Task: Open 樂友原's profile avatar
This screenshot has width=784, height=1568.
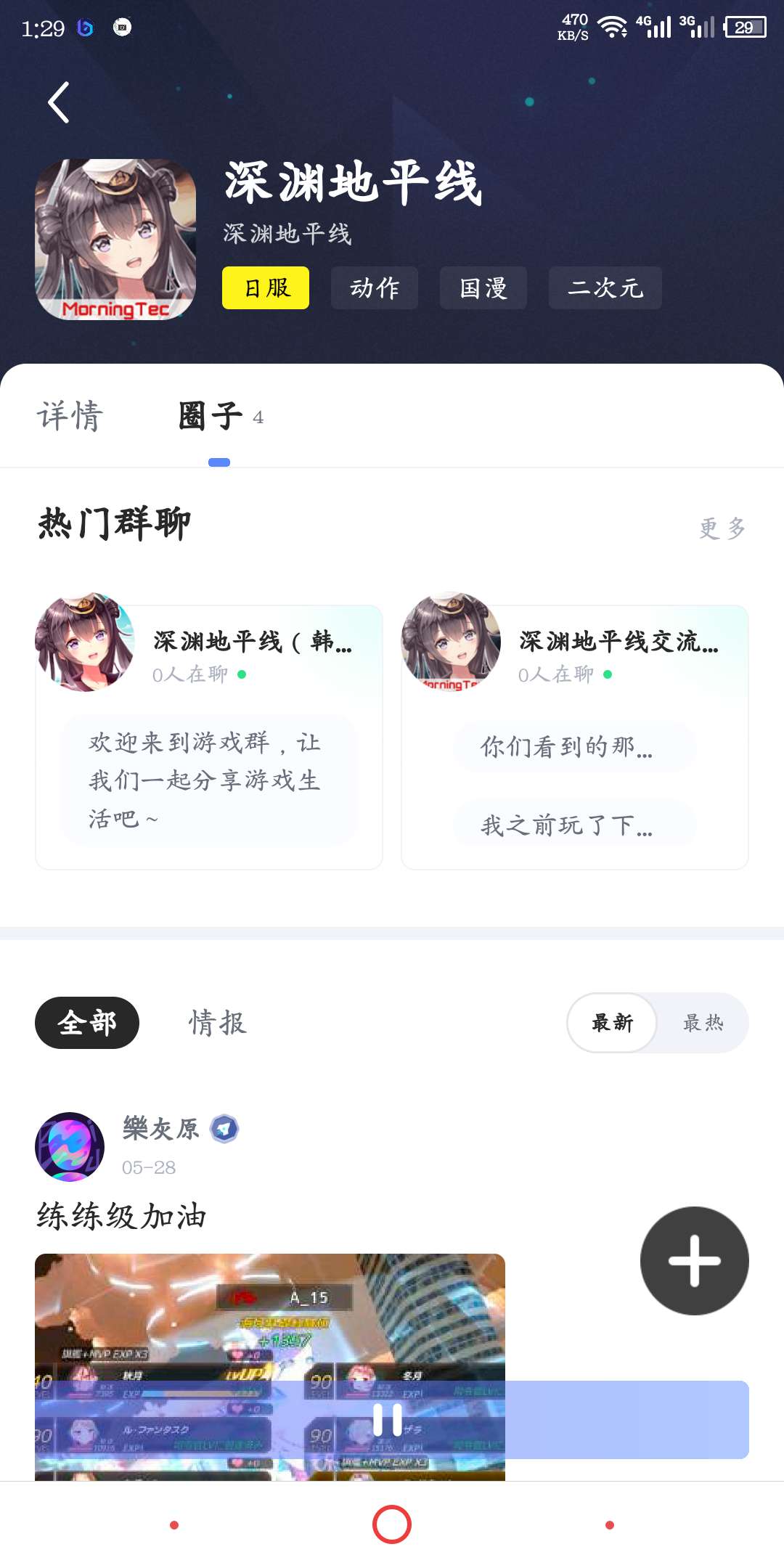Action: (x=70, y=1147)
